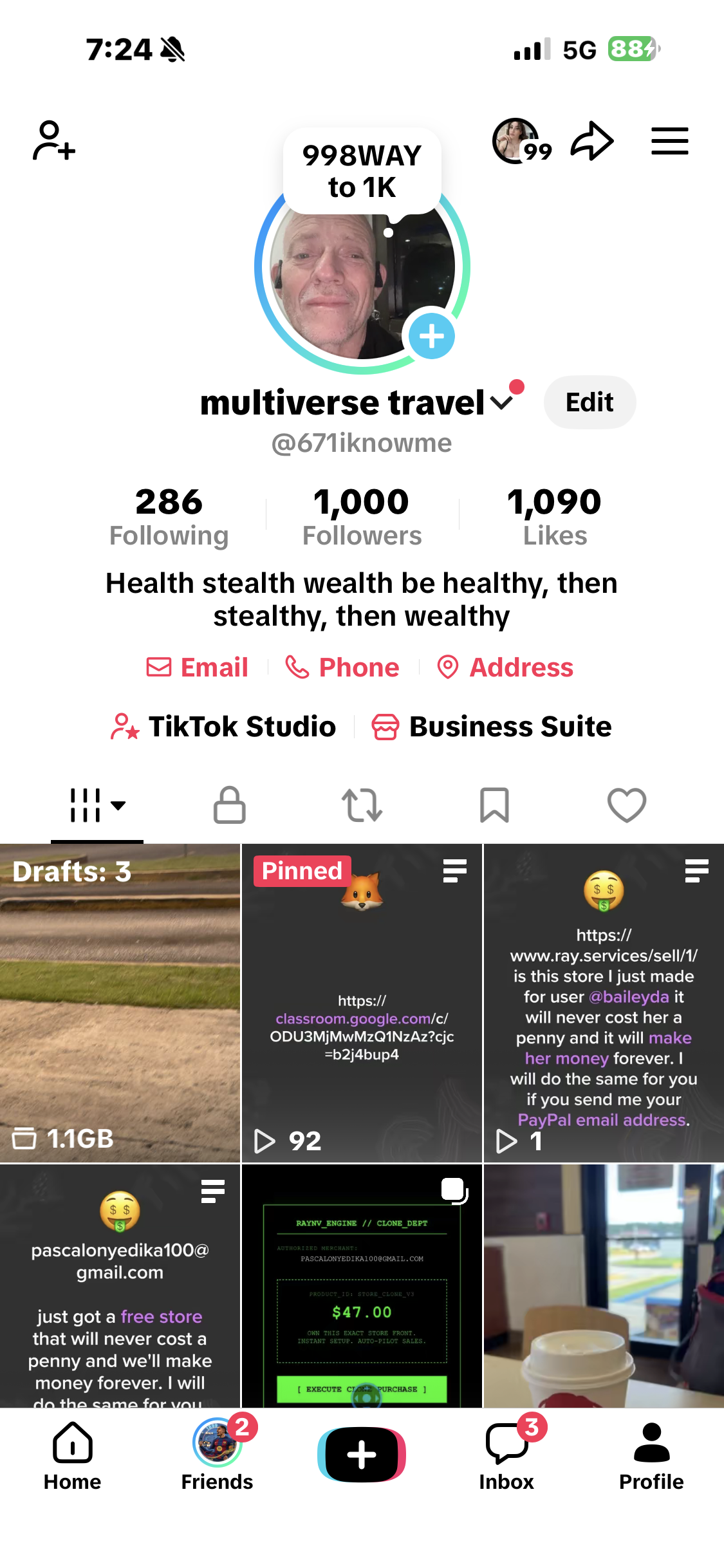Open the add friends icon

pos(54,141)
